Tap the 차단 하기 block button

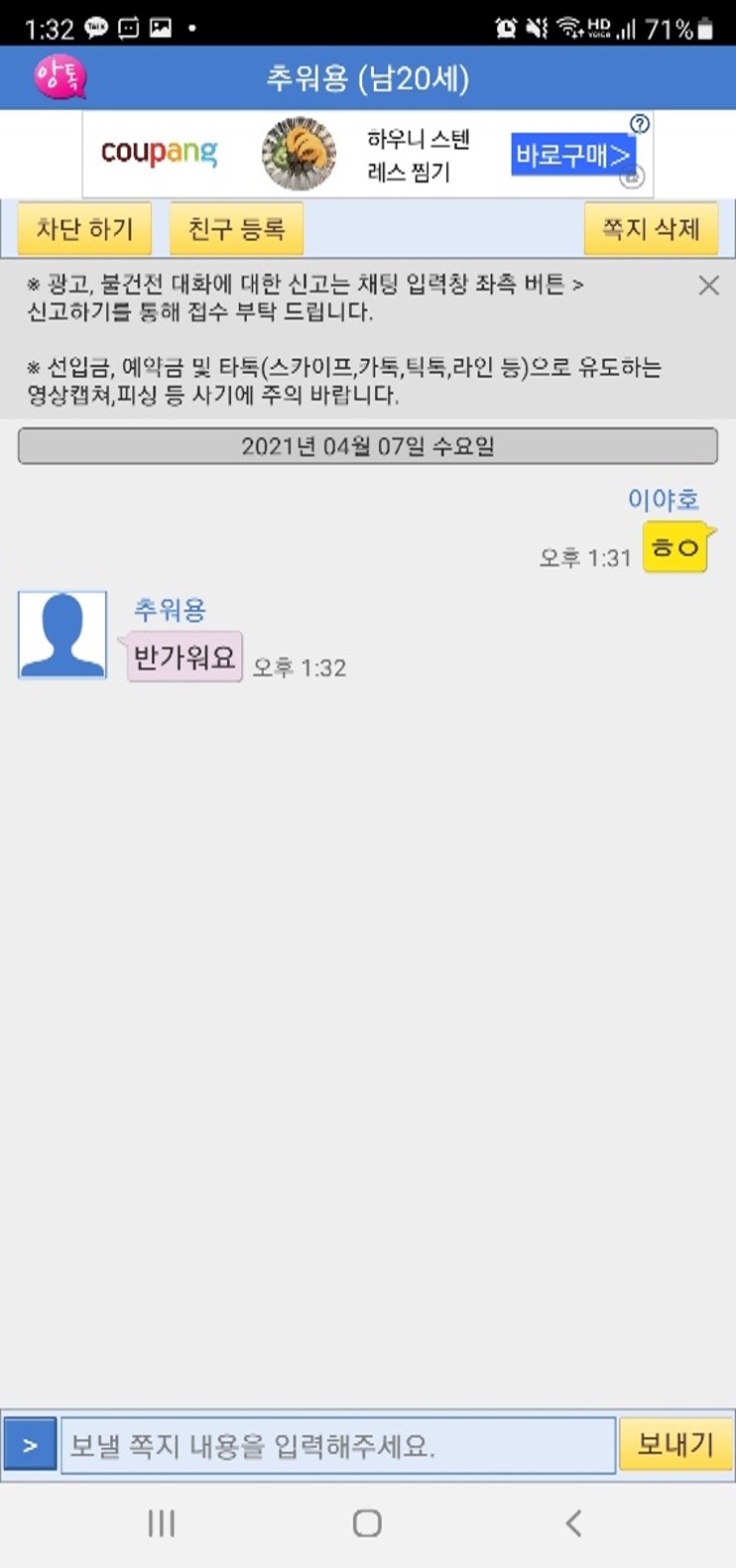84,230
